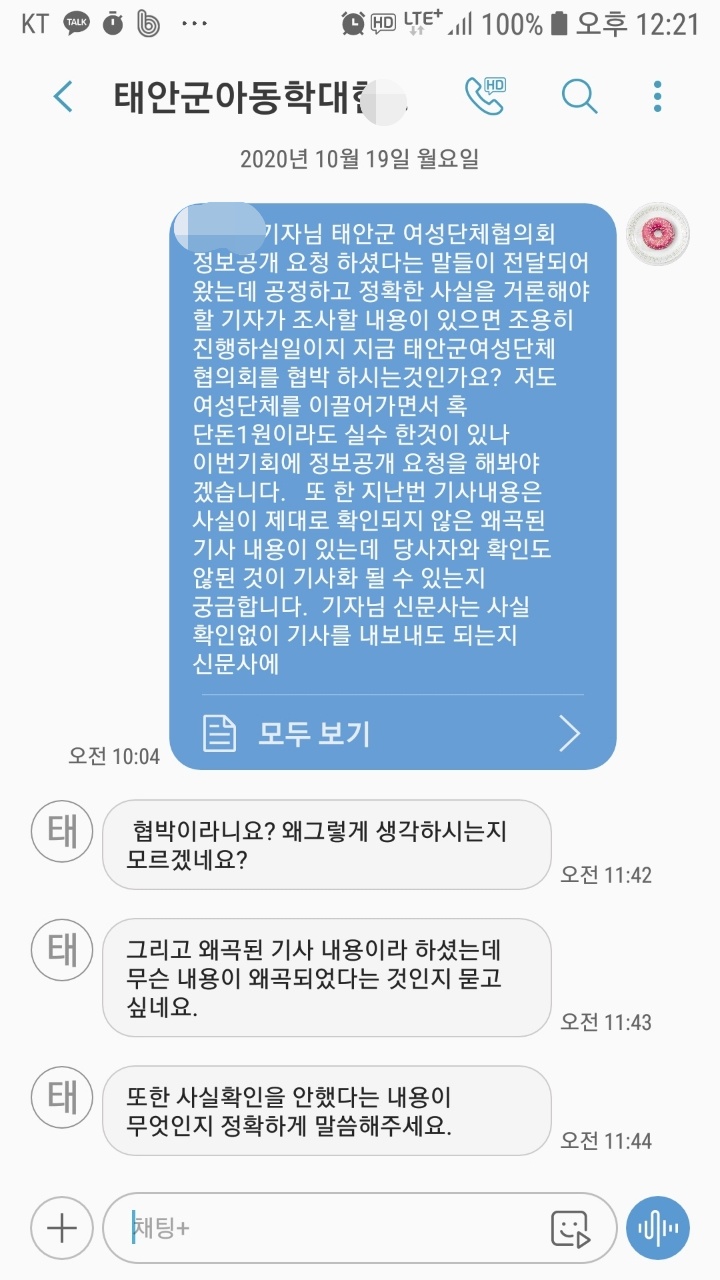Open the donut profile picture

point(657,234)
